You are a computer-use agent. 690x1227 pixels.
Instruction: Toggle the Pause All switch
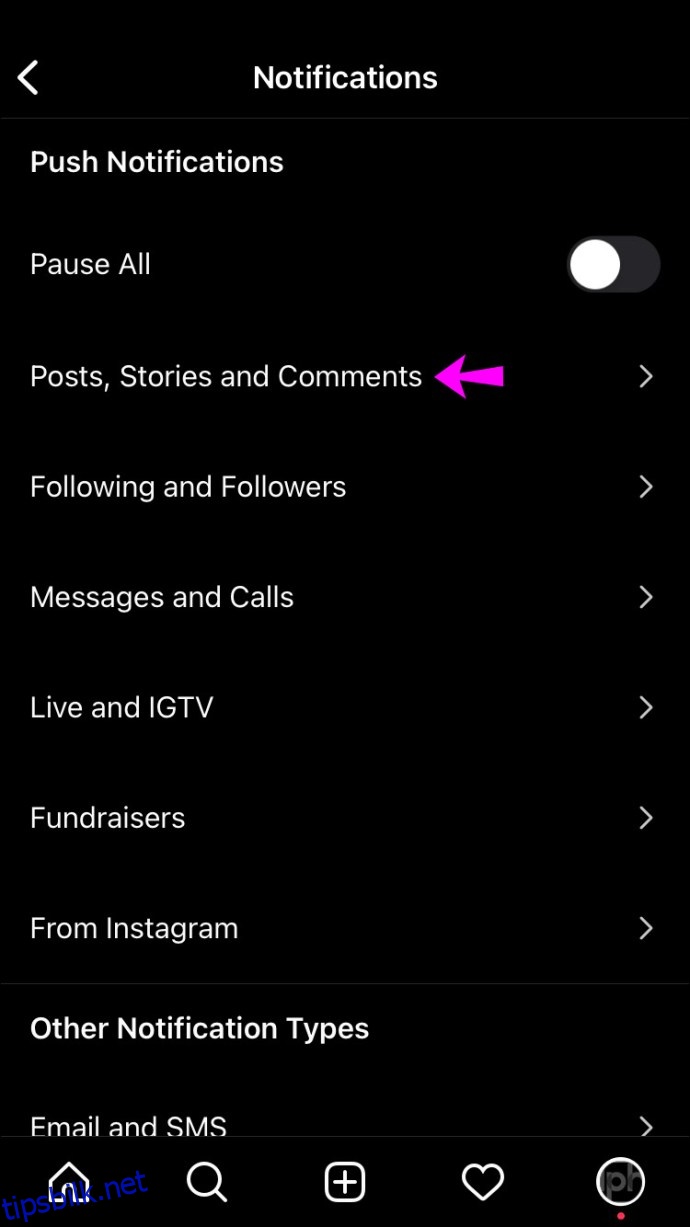pyautogui.click(x=614, y=265)
